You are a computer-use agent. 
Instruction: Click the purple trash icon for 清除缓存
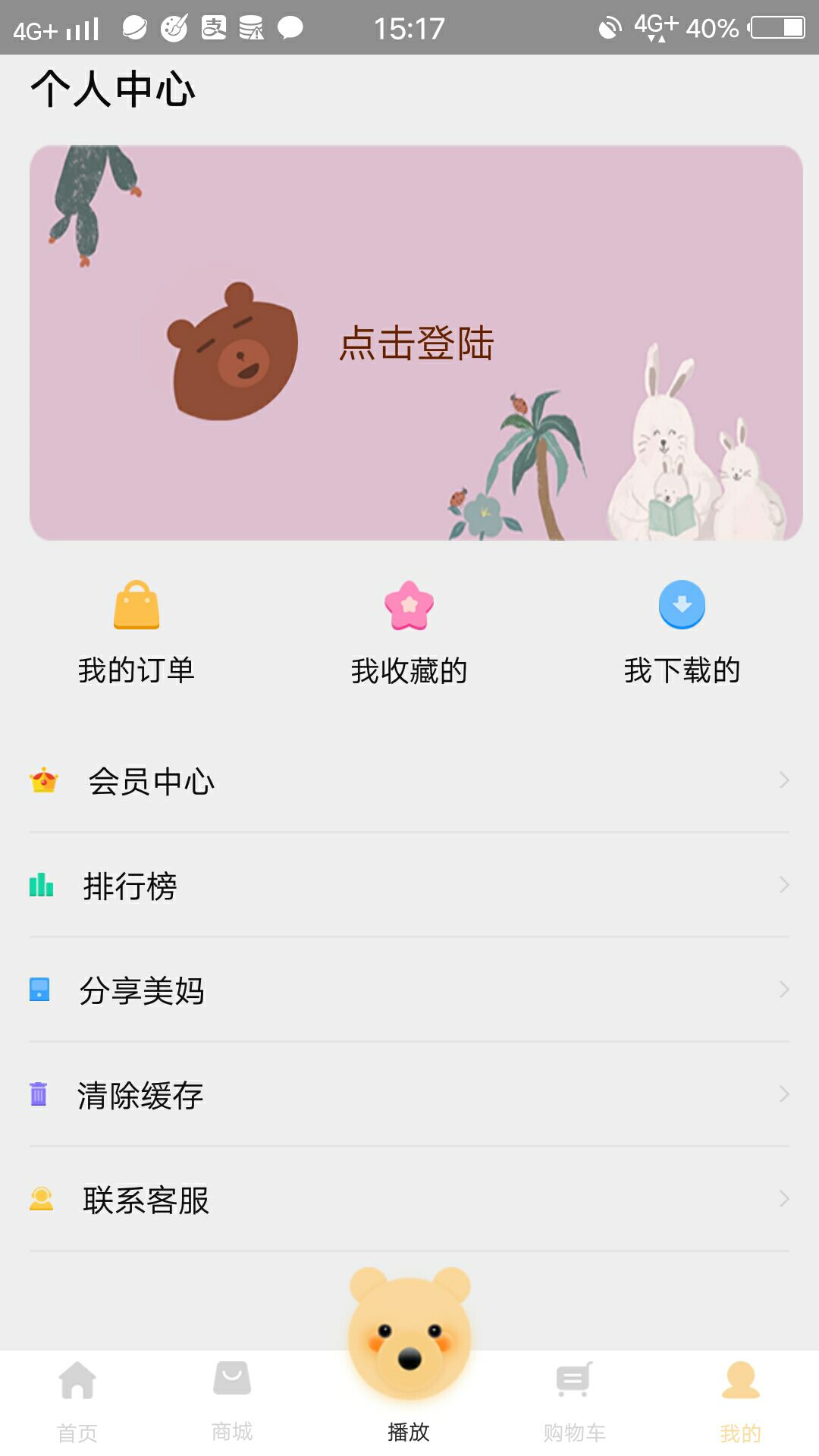click(38, 1094)
